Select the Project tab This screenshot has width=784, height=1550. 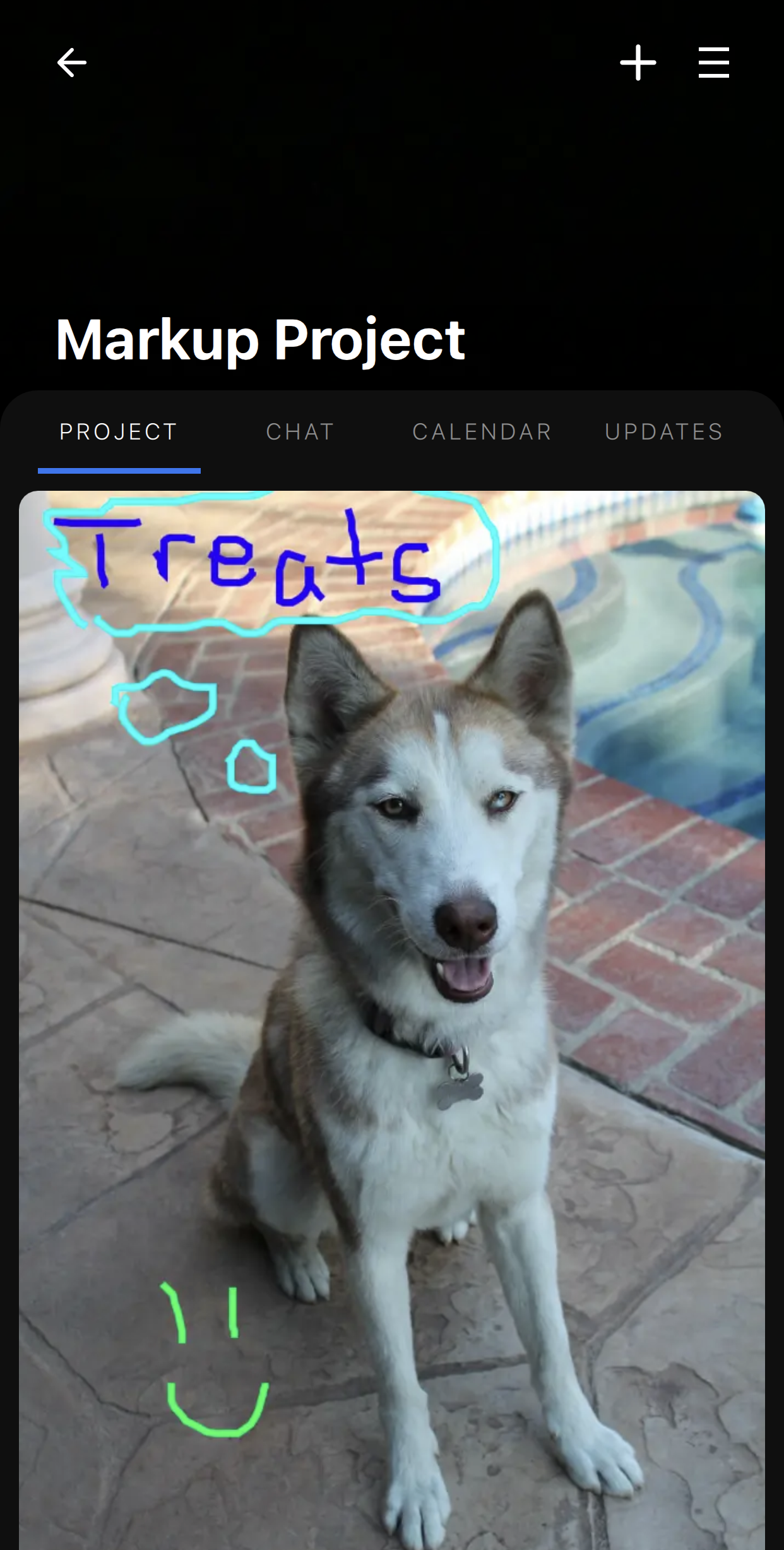coord(119,432)
